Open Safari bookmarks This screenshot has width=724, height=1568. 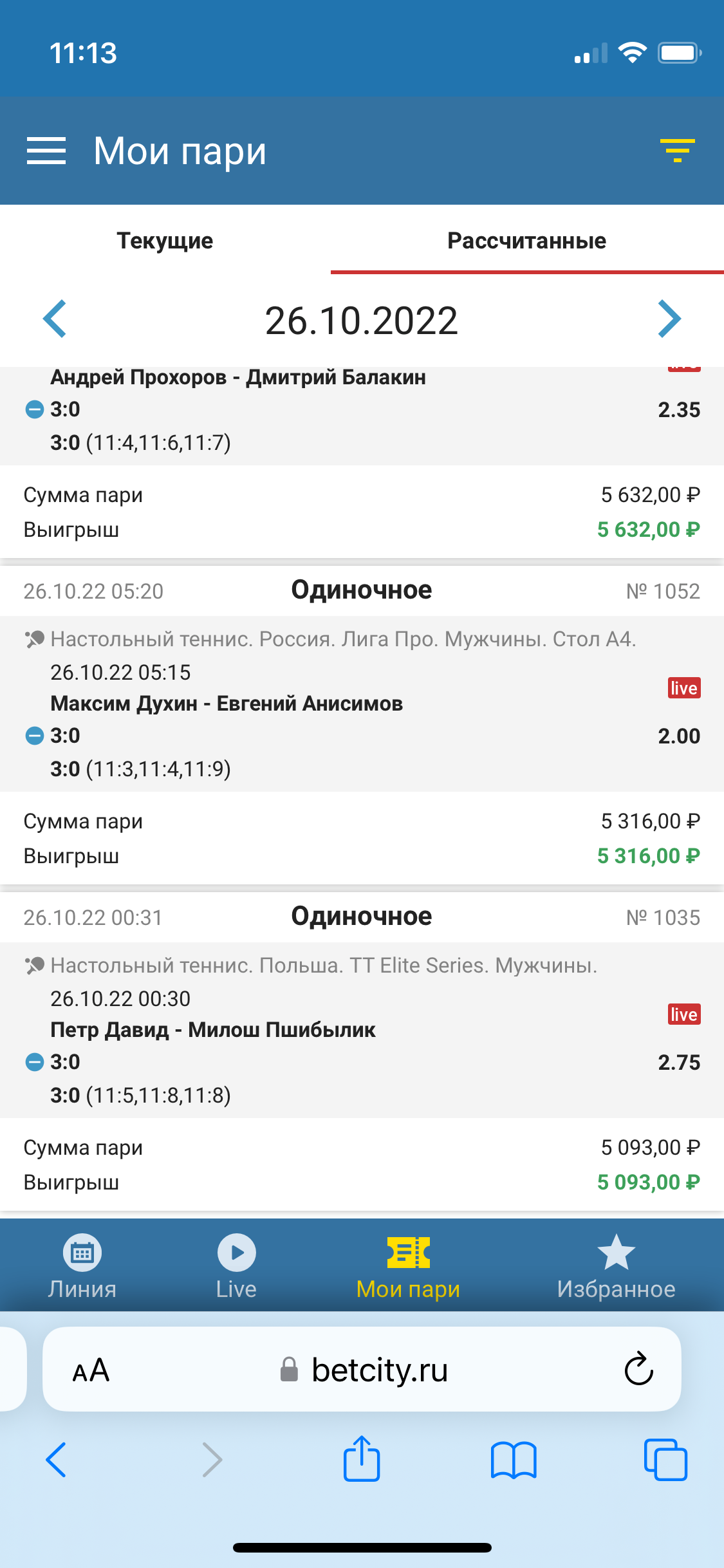pyautogui.click(x=513, y=1459)
